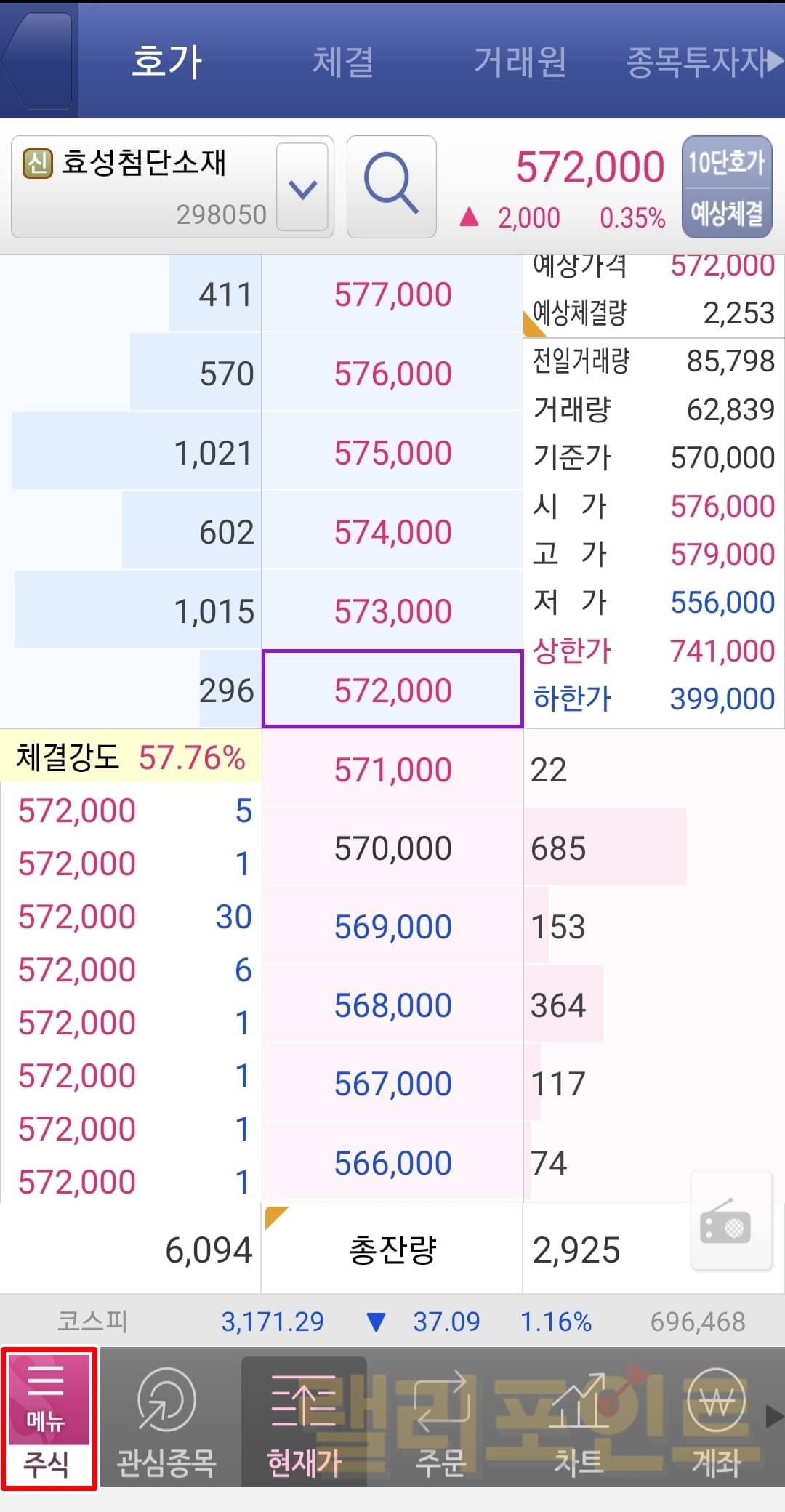Select the 570,000 bid price
The height and width of the screenshot is (1512, 785).
[x=392, y=848]
